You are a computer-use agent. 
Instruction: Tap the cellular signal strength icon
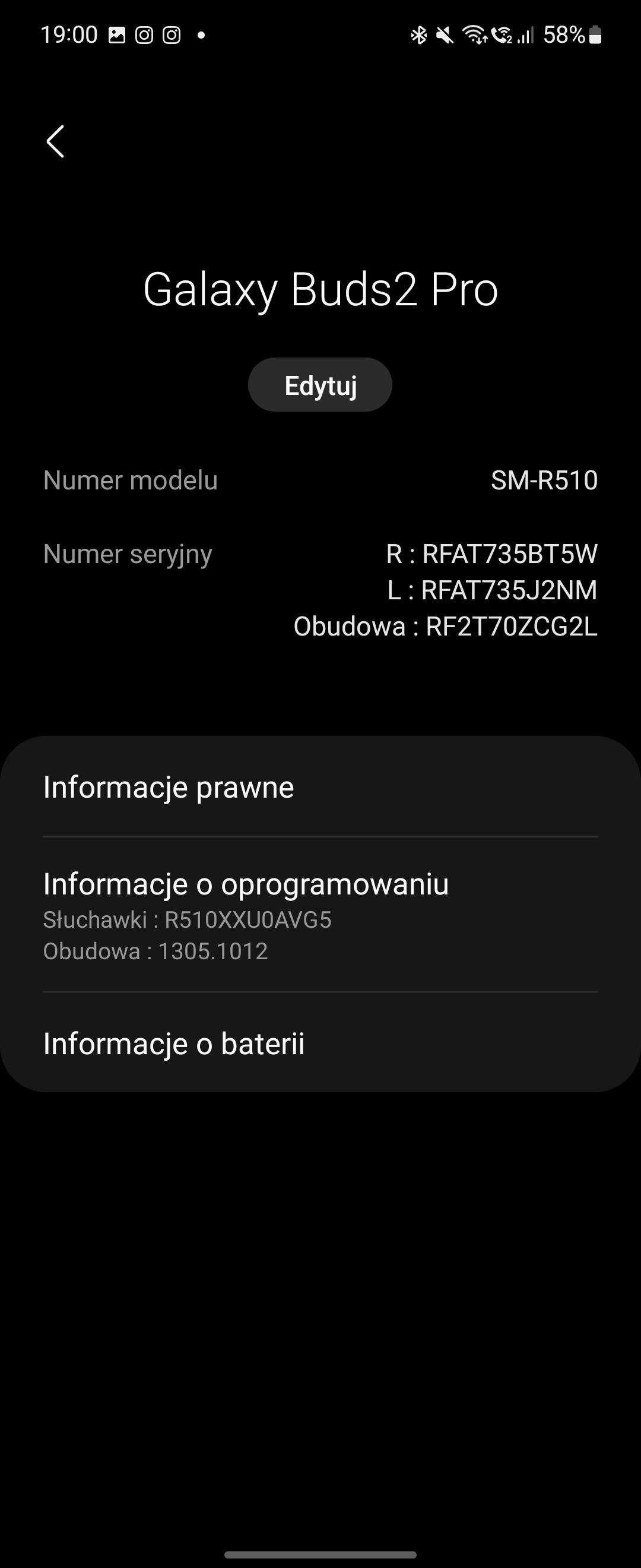click(526, 34)
